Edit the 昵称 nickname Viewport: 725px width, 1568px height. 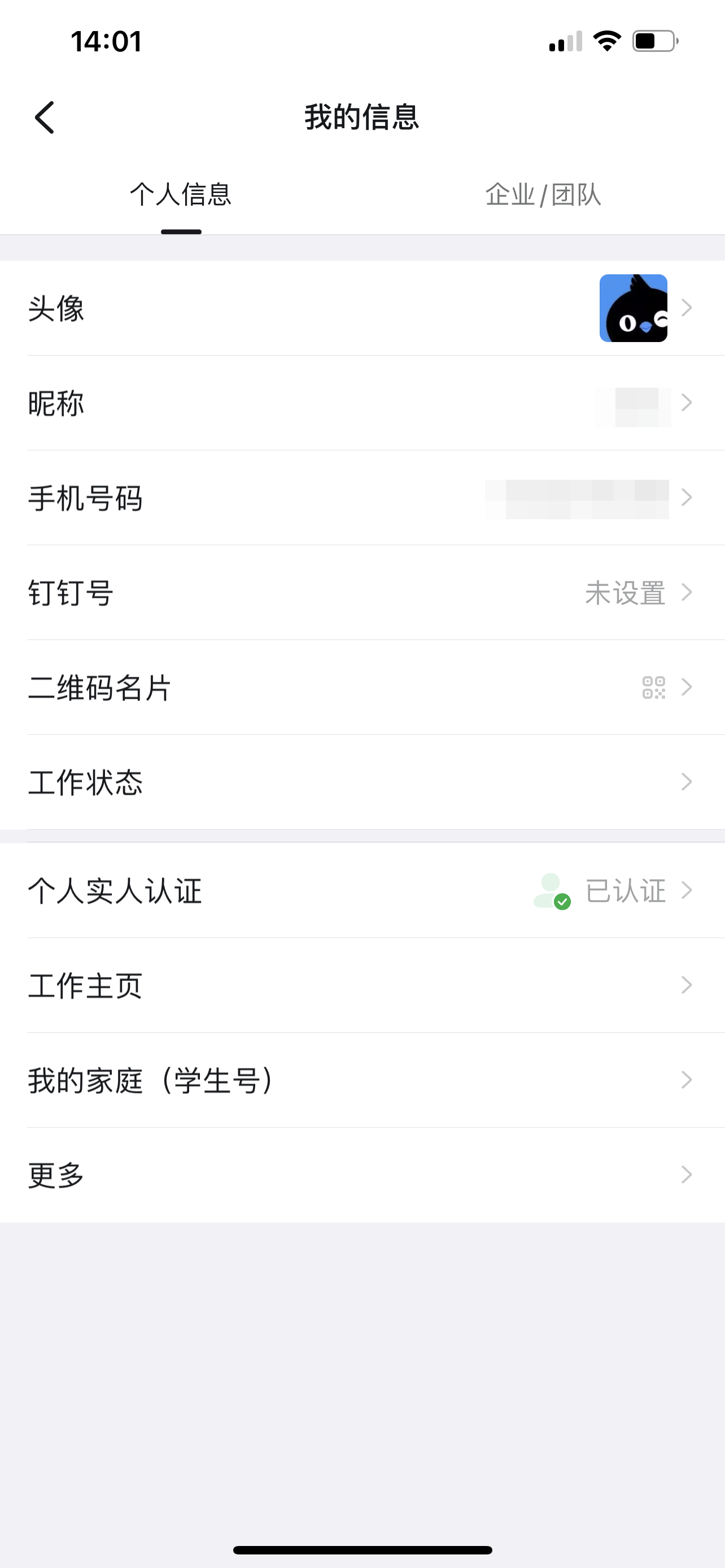tap(362, 403)
